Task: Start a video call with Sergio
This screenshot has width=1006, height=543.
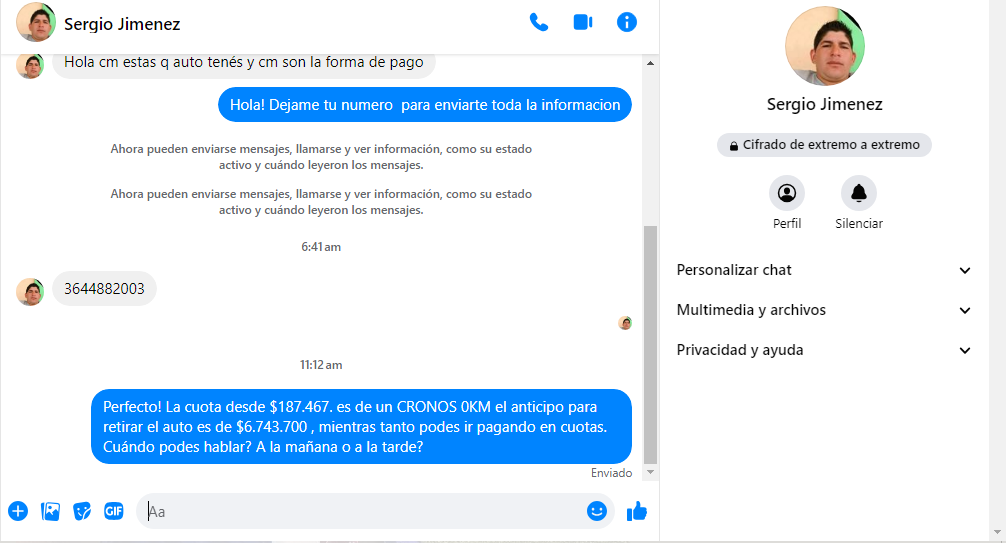Action: pyautogui.click(x=583, y=23)
